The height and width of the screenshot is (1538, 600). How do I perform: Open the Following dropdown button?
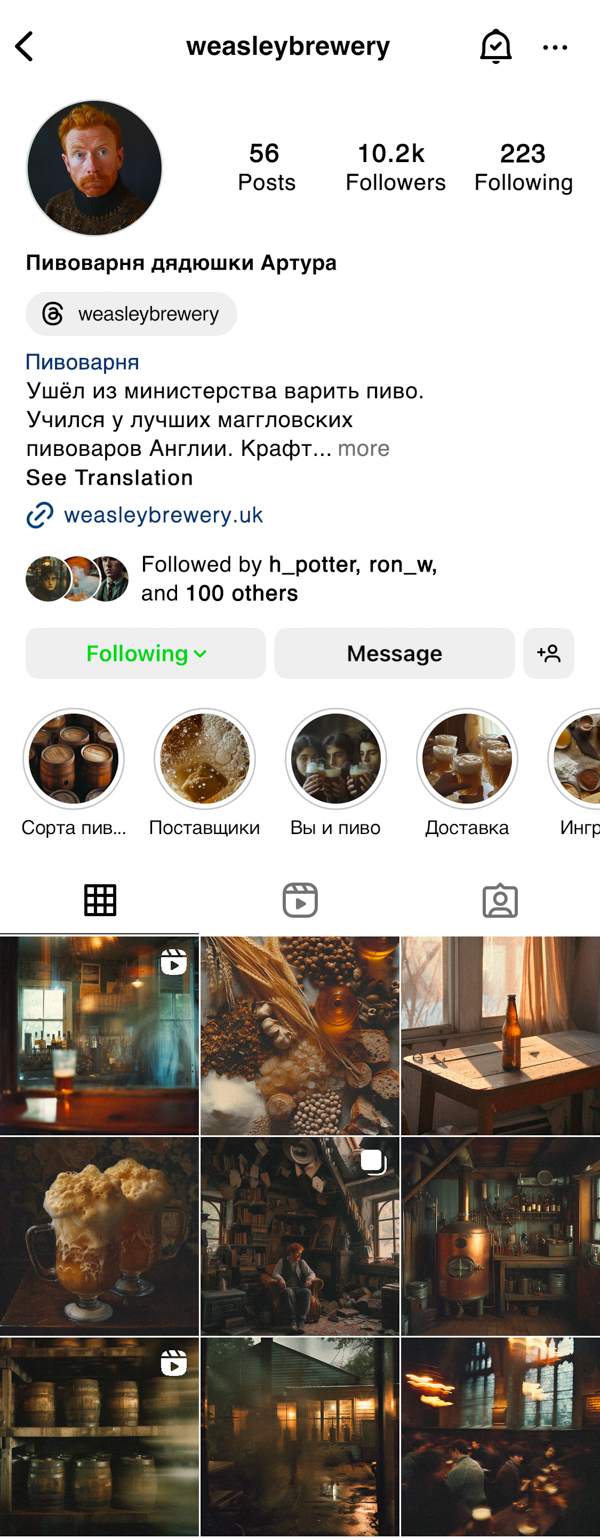coord(146,653)
